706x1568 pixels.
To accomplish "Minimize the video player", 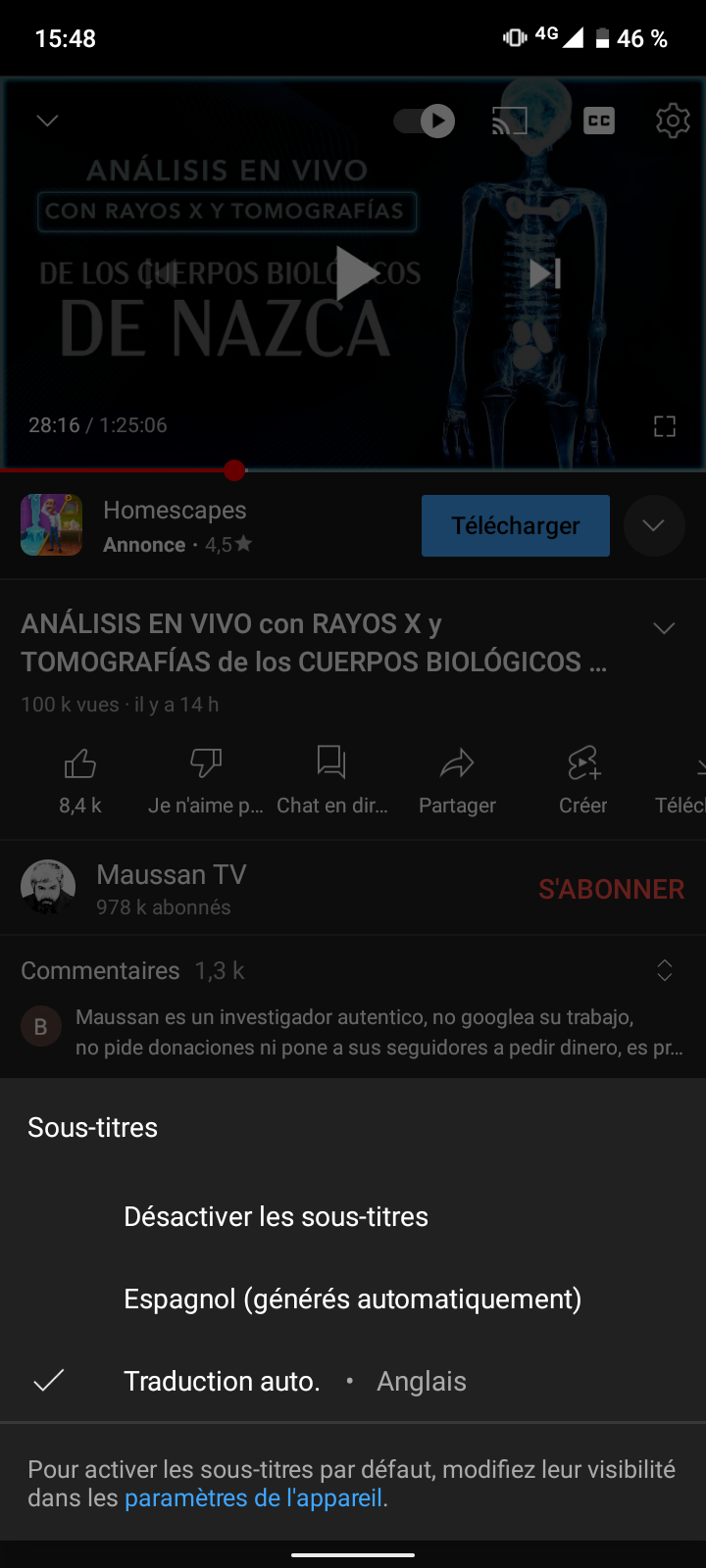I will (x=47, y=121).
